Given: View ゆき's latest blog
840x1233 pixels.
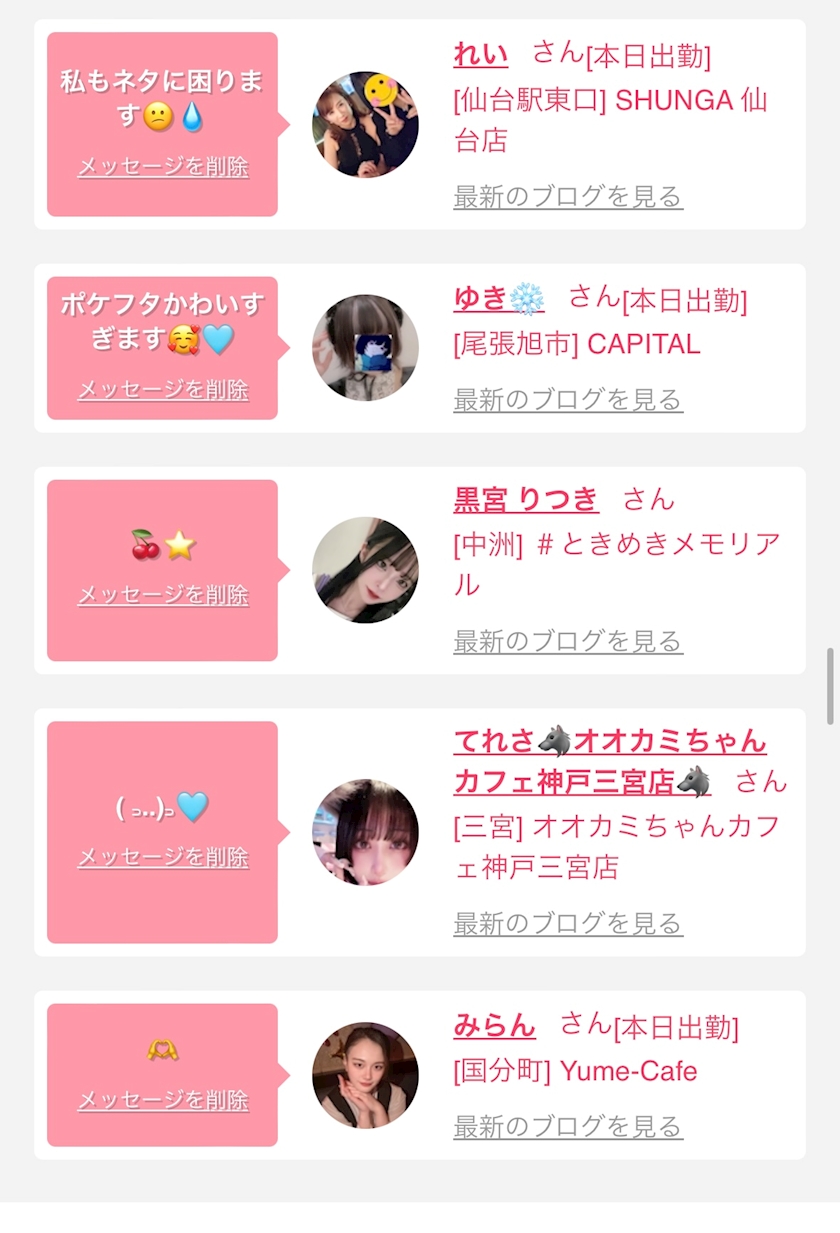Looking at the screenshot, I should (x=567, y=400).
